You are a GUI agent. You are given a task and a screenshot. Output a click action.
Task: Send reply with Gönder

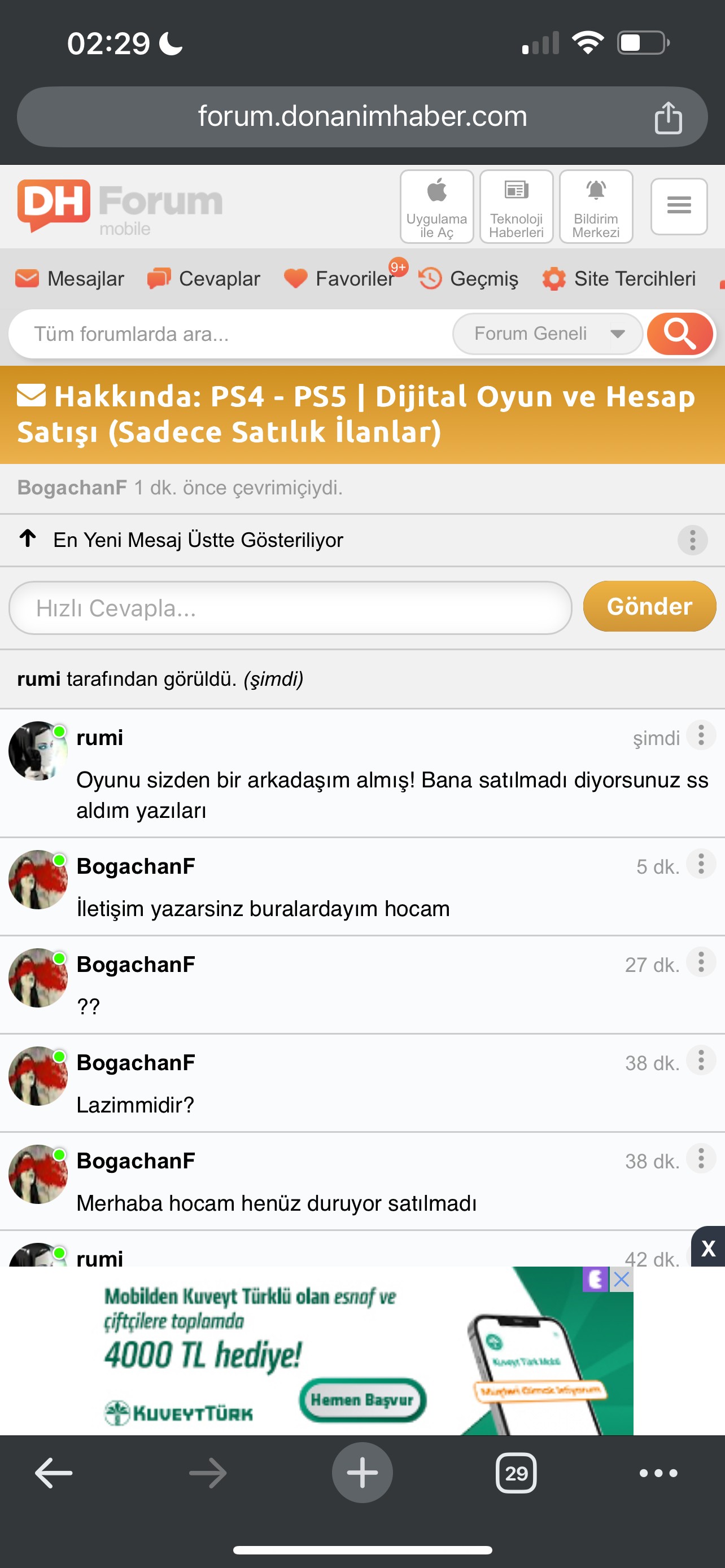pos(649,606)
